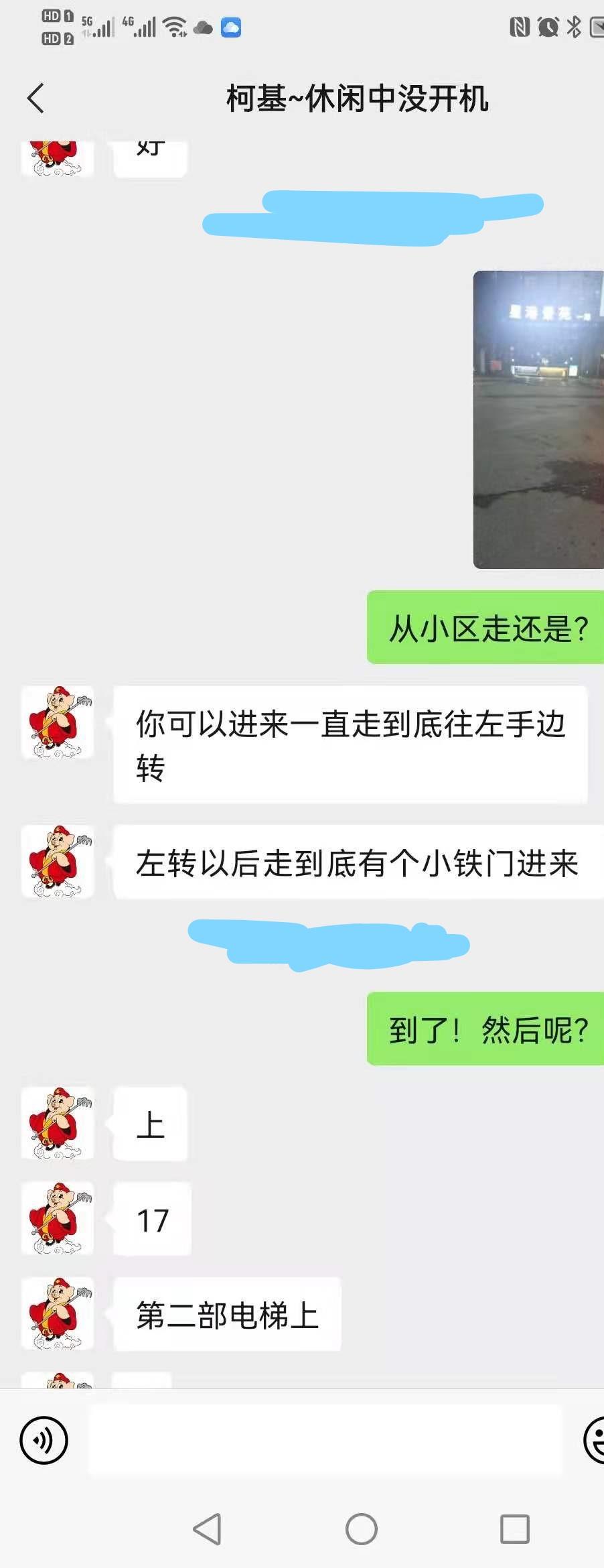Switch to voice message input
The image size is (604, 1568).
(44, 1440)
